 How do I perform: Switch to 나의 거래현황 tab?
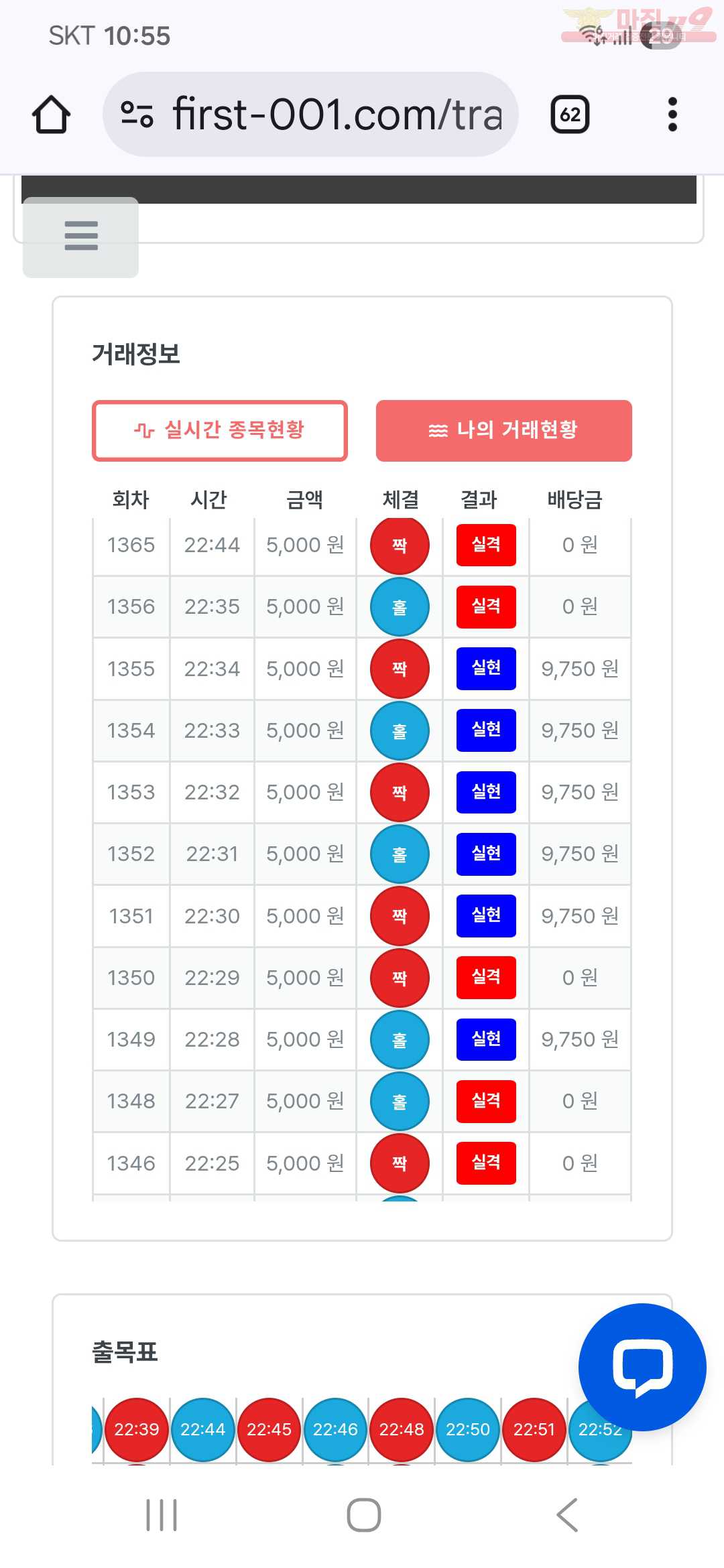(503, 430)
